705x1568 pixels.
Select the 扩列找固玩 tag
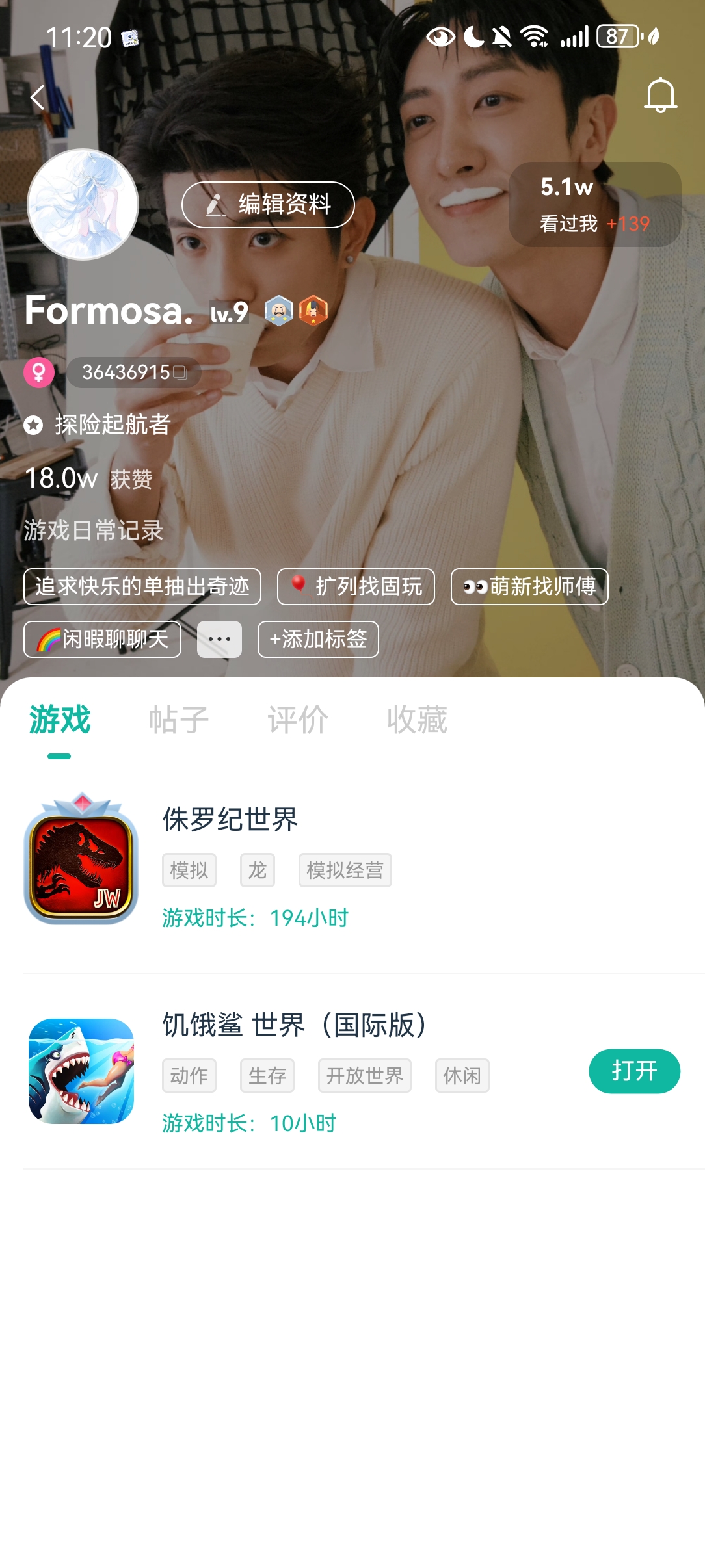point(356,586)
